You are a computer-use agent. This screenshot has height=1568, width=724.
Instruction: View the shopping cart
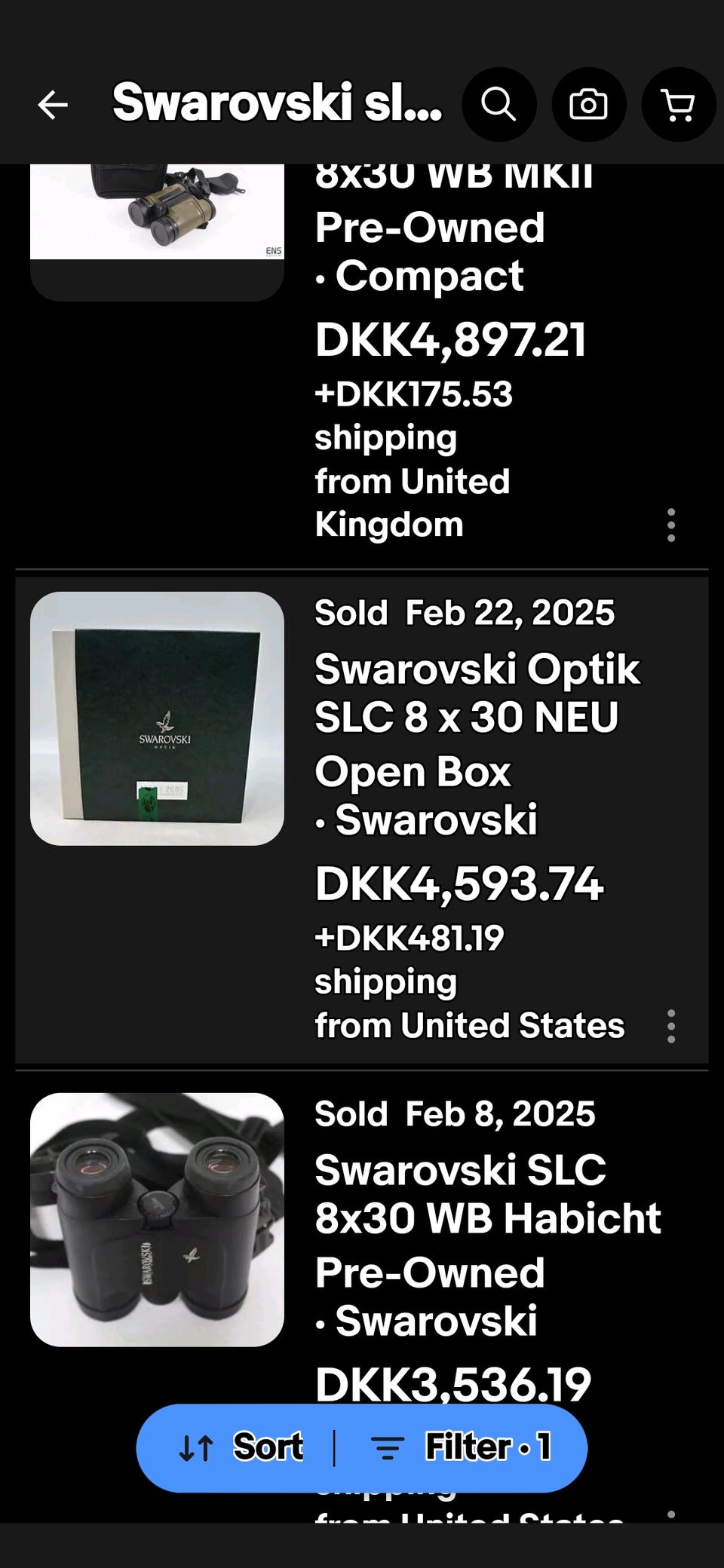click(x=678, y=105)
